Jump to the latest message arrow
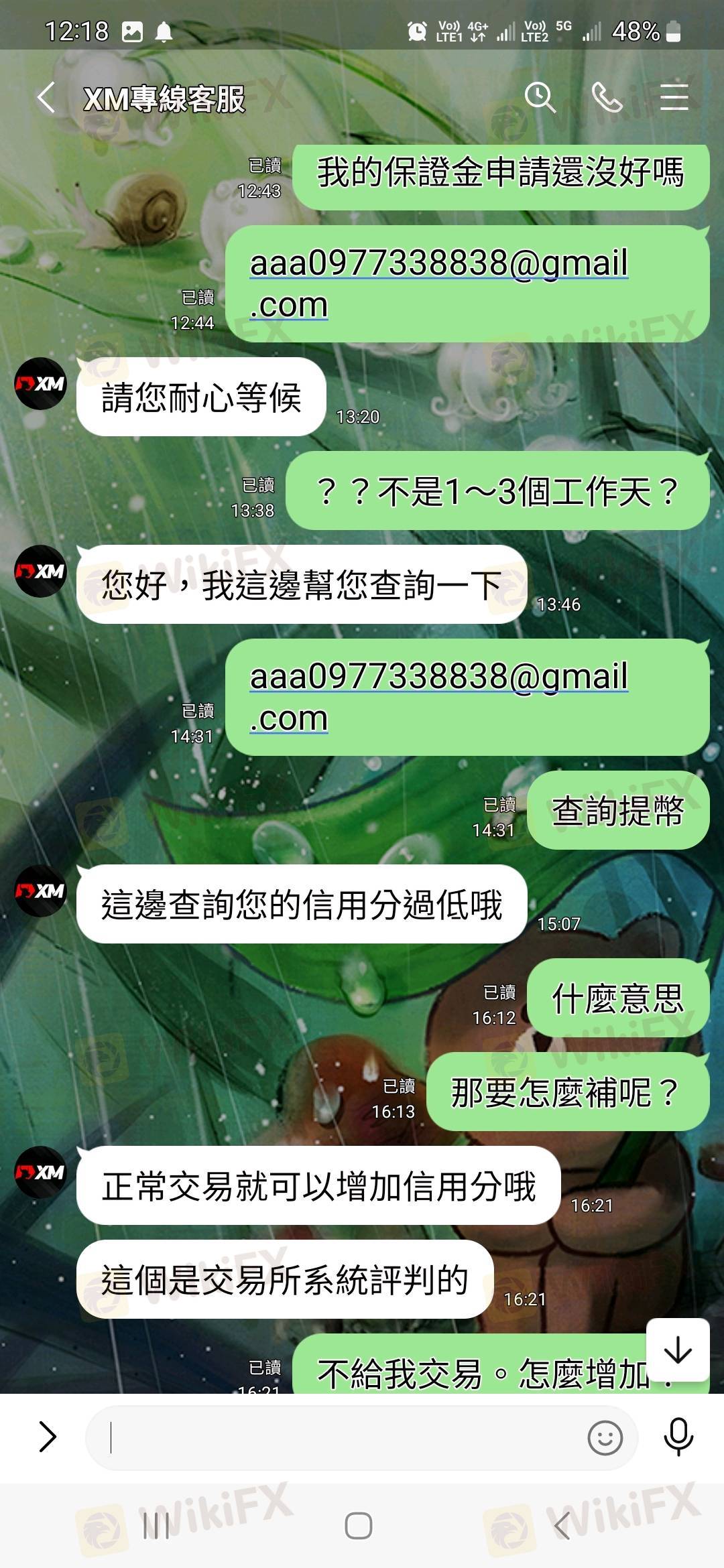The image size is (724, 1568). (678, 1350)
